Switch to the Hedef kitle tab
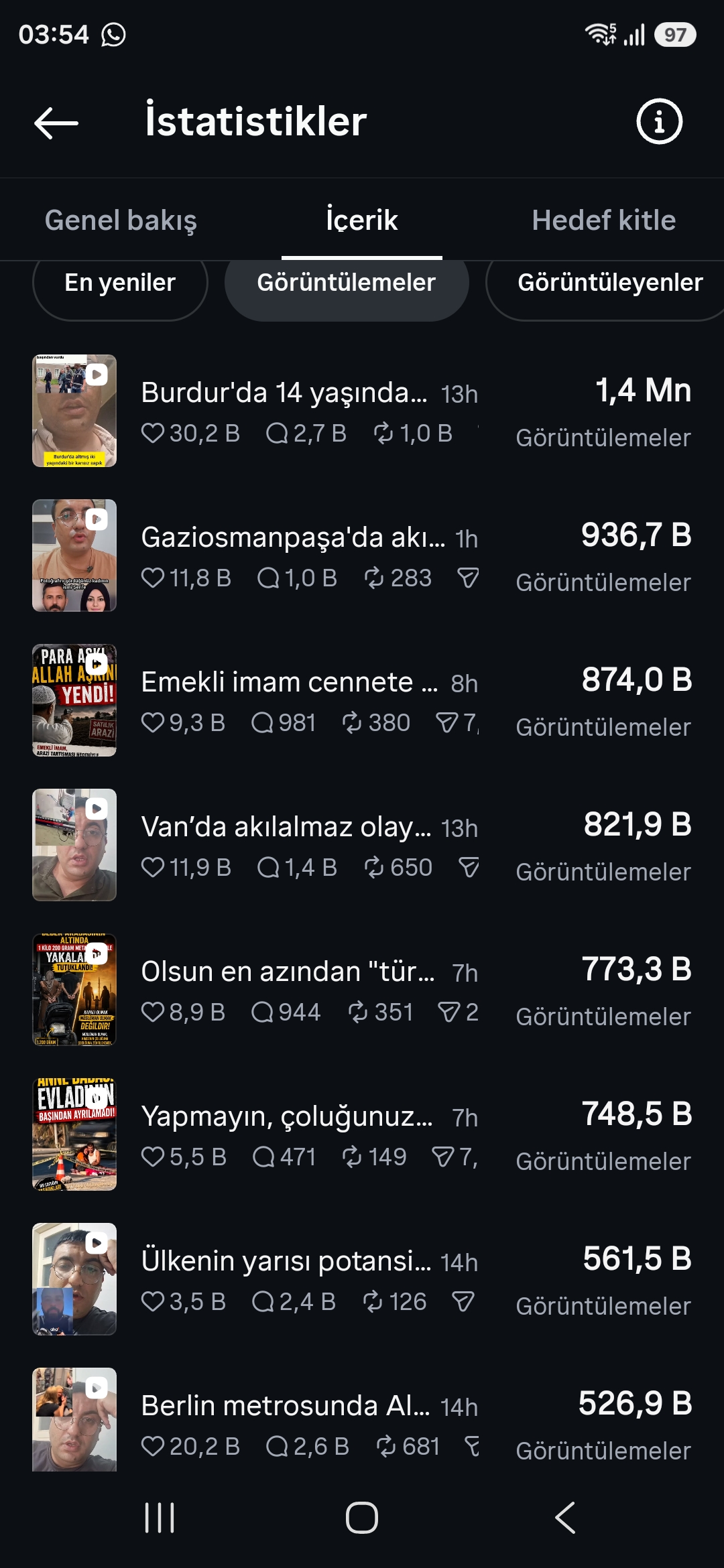 [x=603, y=220]
